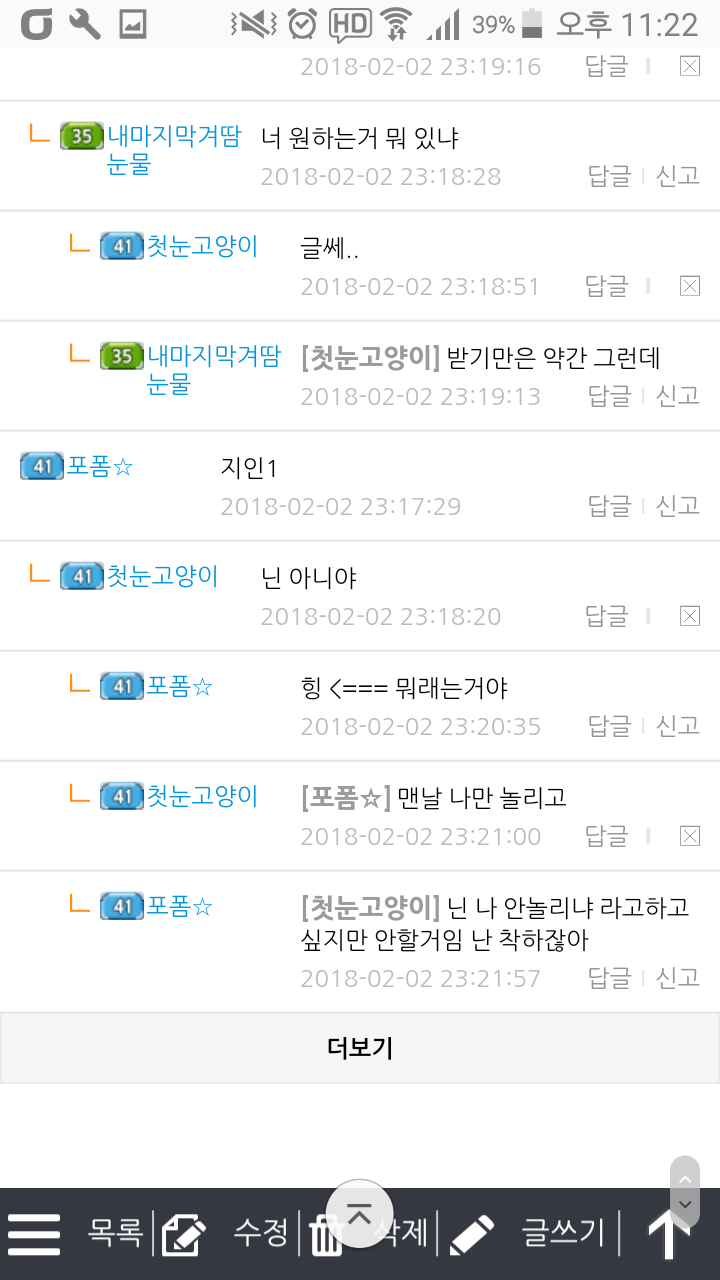Open 첫눈고양이 profile on 글쎄.. comment

[203, 245]
